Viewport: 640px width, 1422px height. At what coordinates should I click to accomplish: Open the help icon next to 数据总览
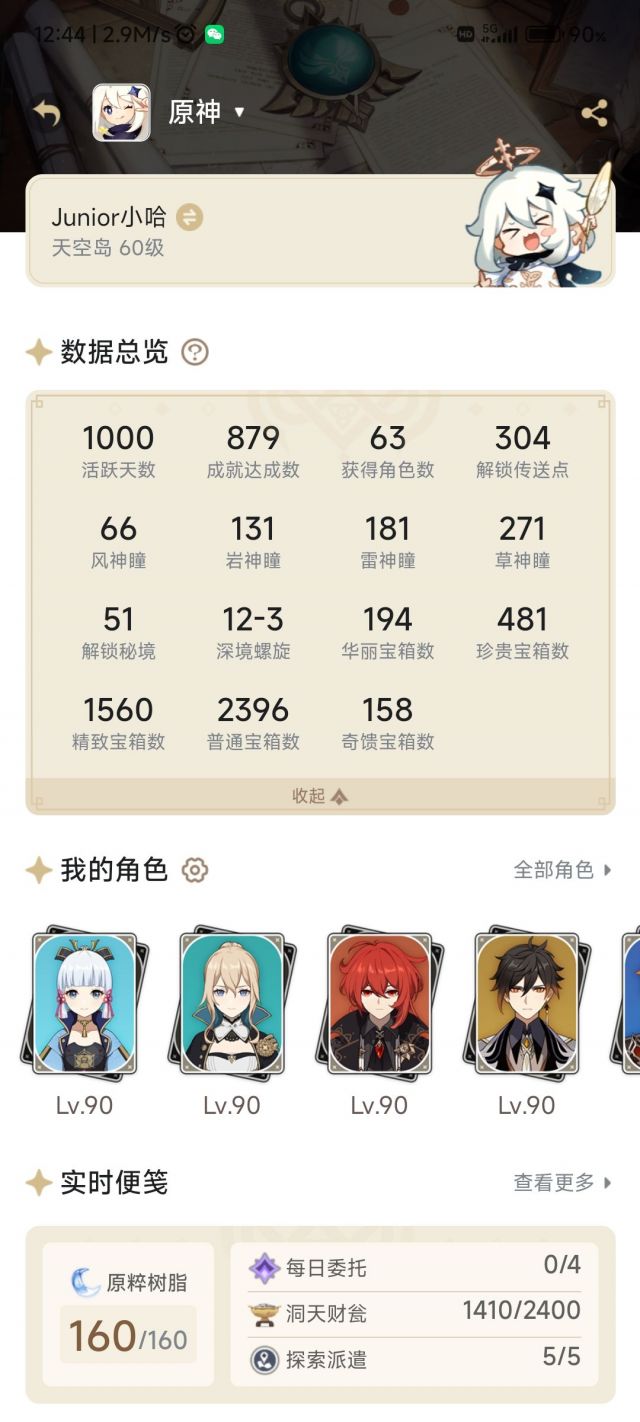click(195, 352)
